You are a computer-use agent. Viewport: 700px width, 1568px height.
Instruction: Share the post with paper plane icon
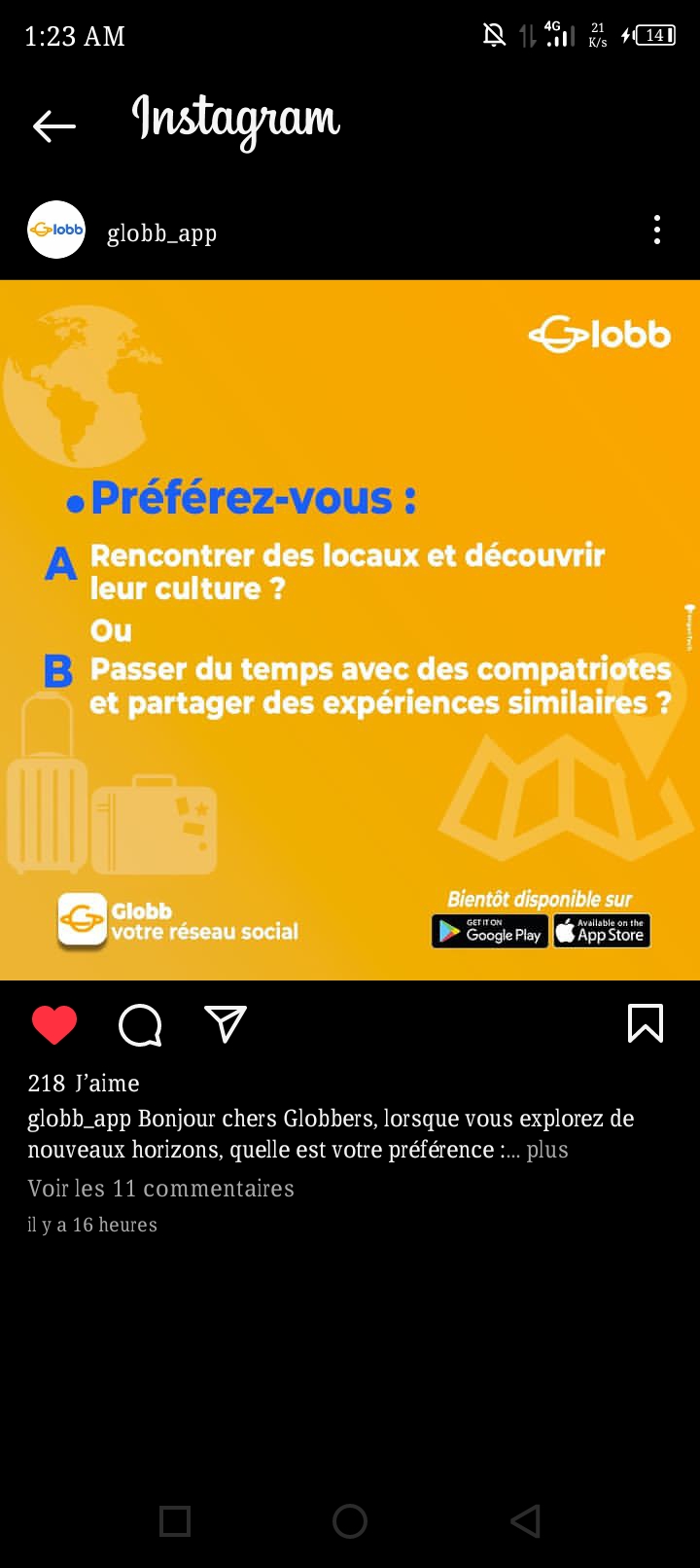pos(226,1023)
